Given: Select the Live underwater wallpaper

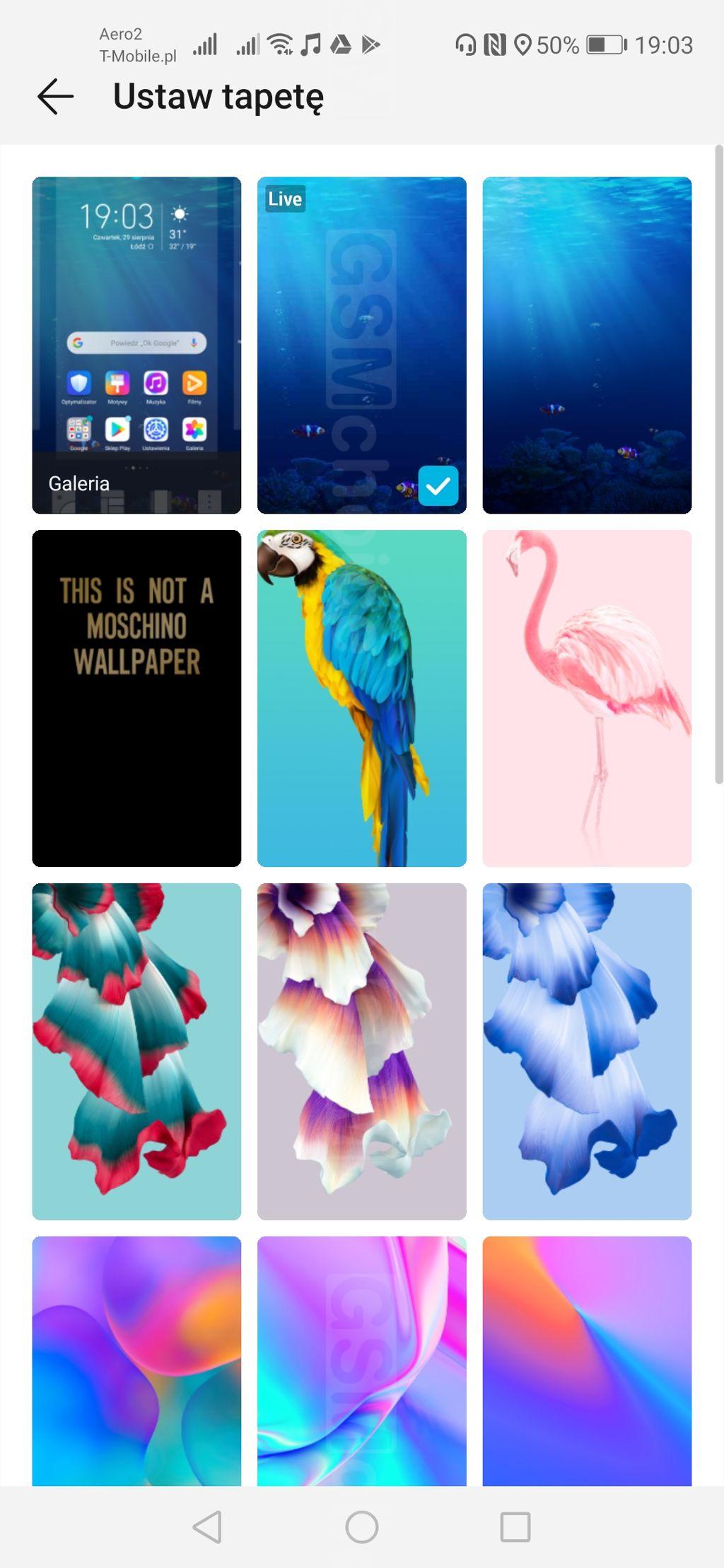Looking at the screenshot, I should click(x=361, y=345).
